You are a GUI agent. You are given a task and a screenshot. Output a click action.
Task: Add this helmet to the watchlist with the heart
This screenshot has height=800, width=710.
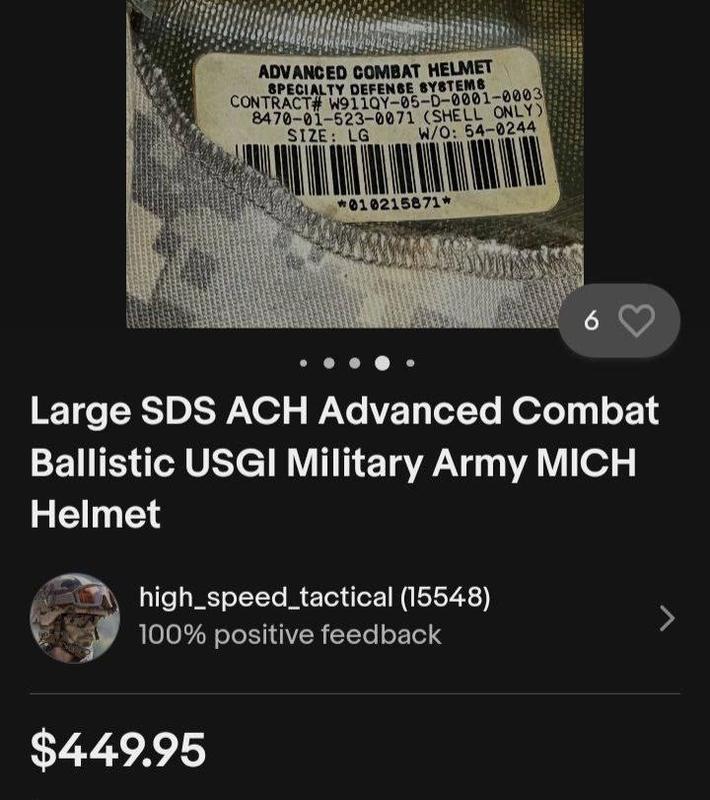pyautogui.click(x=636, y=321)
